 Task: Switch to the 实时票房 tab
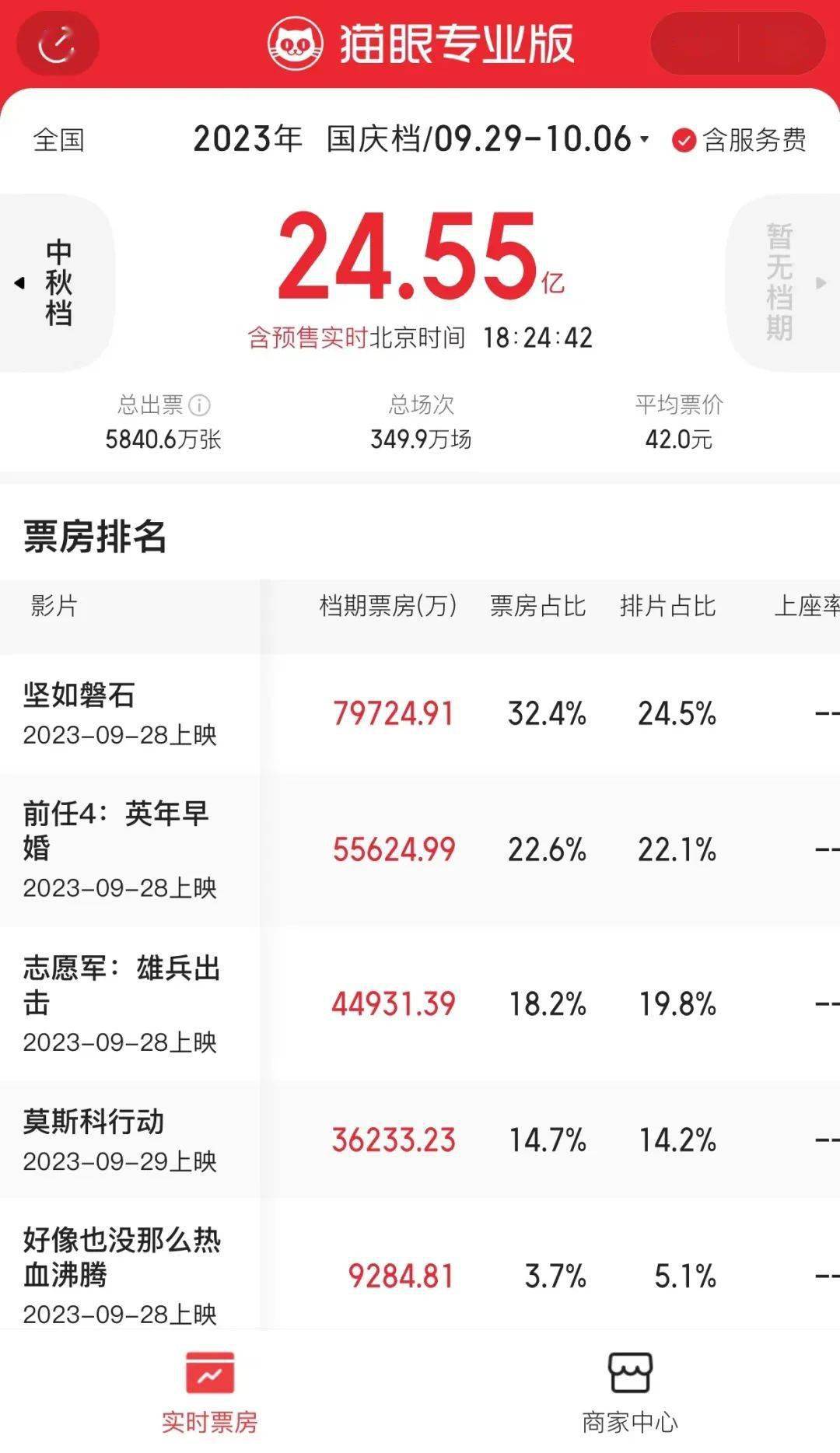pos(209,1392)
